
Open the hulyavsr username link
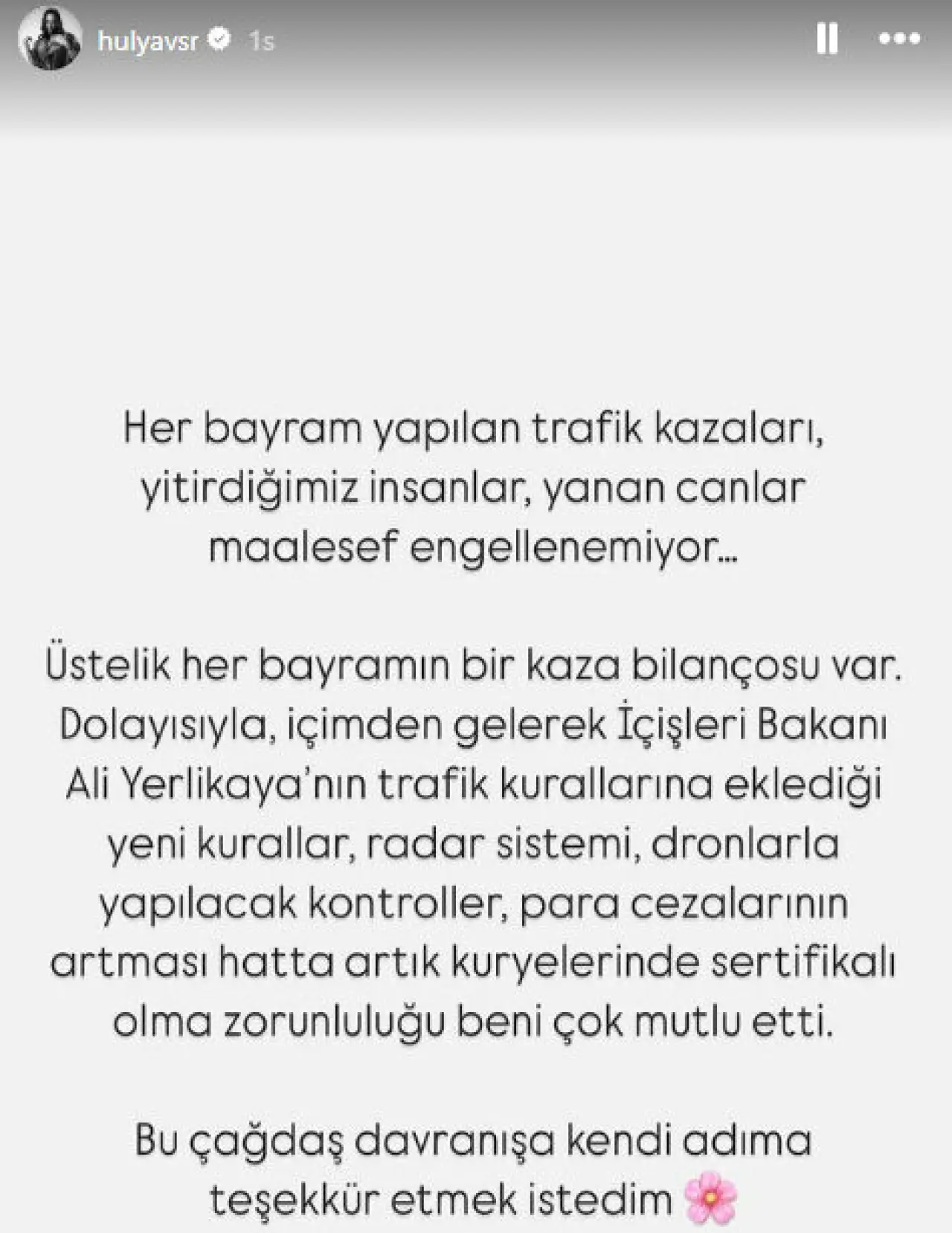148,41
